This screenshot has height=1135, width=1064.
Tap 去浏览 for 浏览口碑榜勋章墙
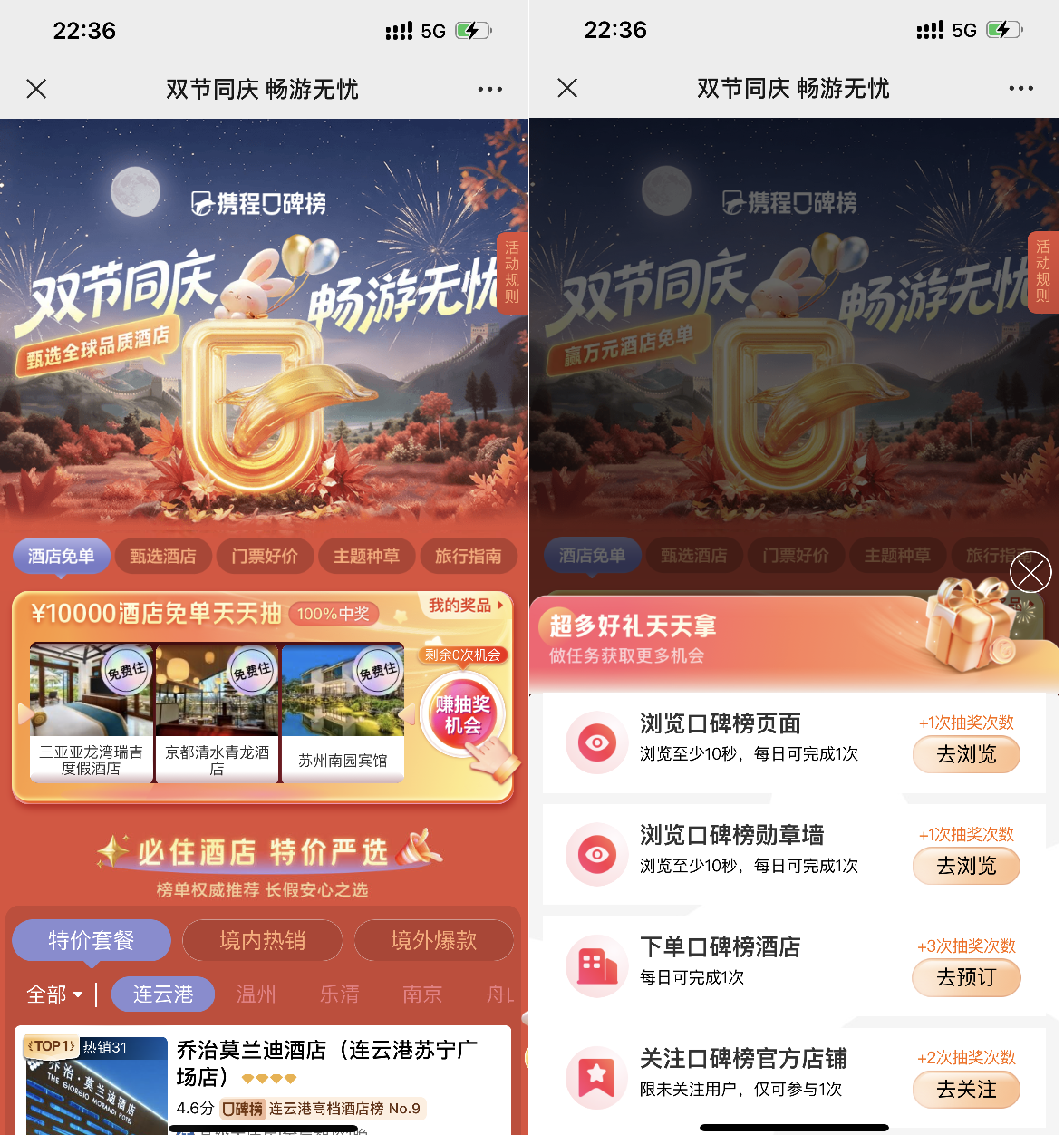pyautogui.click(x=966, y=866)
